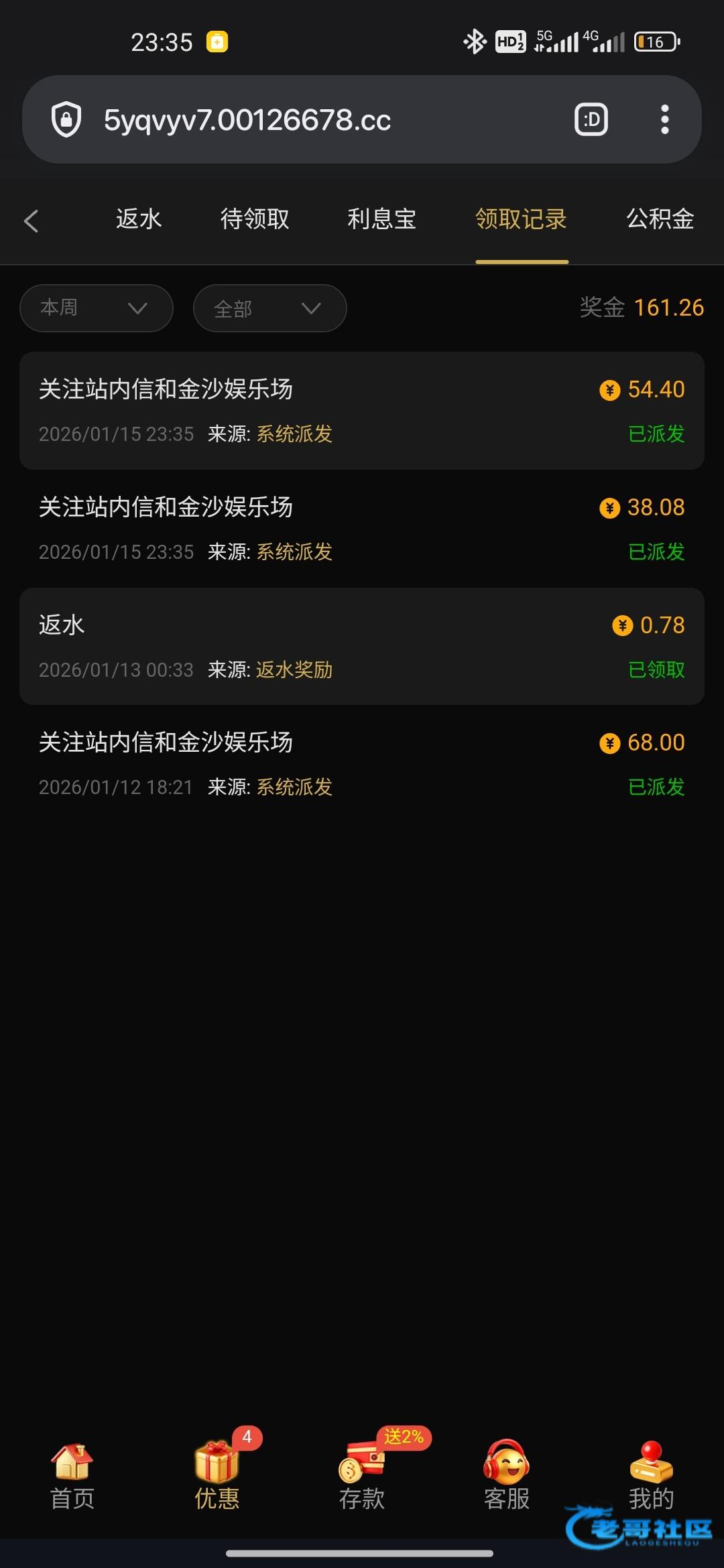Expand the 本周 time filter dropdown

97,308
